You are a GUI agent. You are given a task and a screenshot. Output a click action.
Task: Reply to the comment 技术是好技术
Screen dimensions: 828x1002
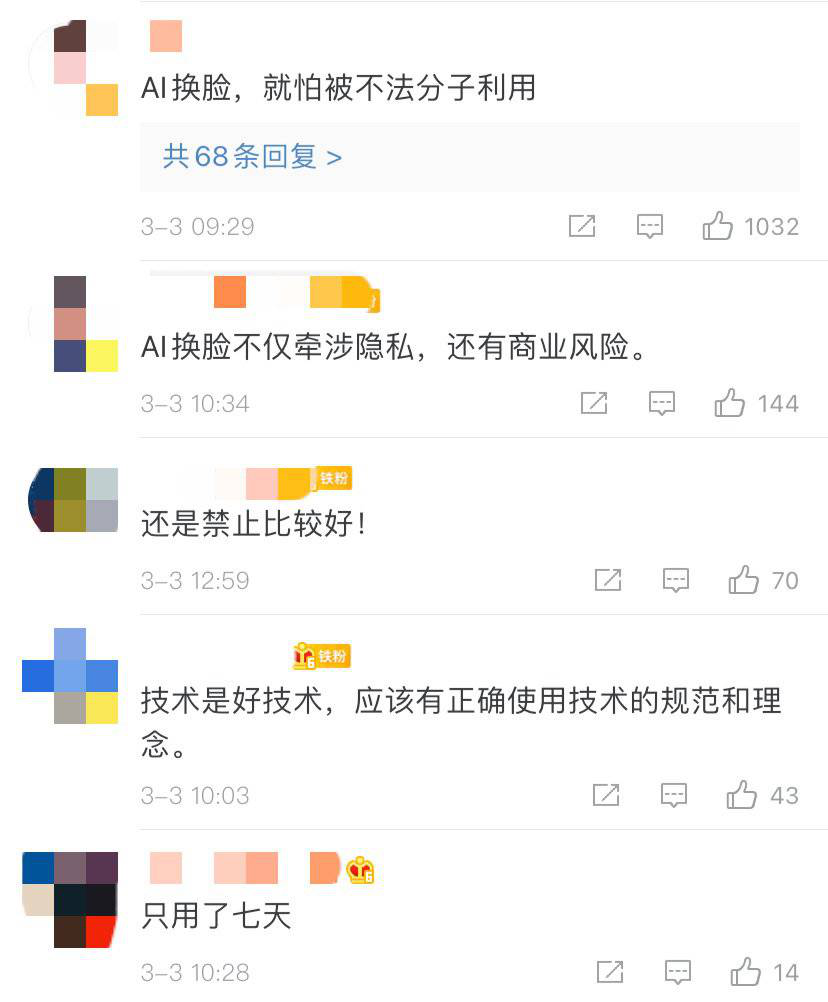pyautogui.click(x=675, y=796)
